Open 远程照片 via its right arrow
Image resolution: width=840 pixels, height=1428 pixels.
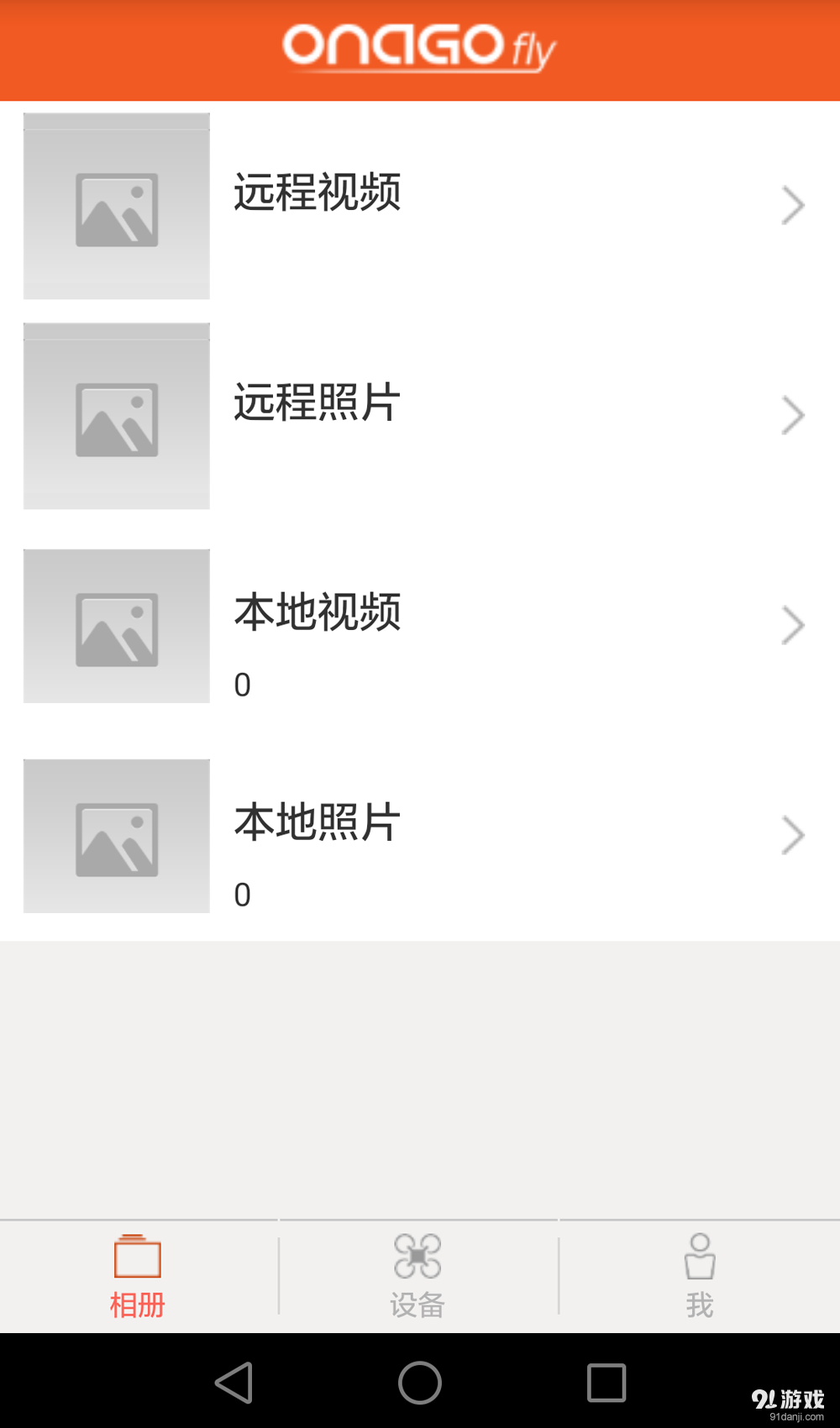point(791,414)
